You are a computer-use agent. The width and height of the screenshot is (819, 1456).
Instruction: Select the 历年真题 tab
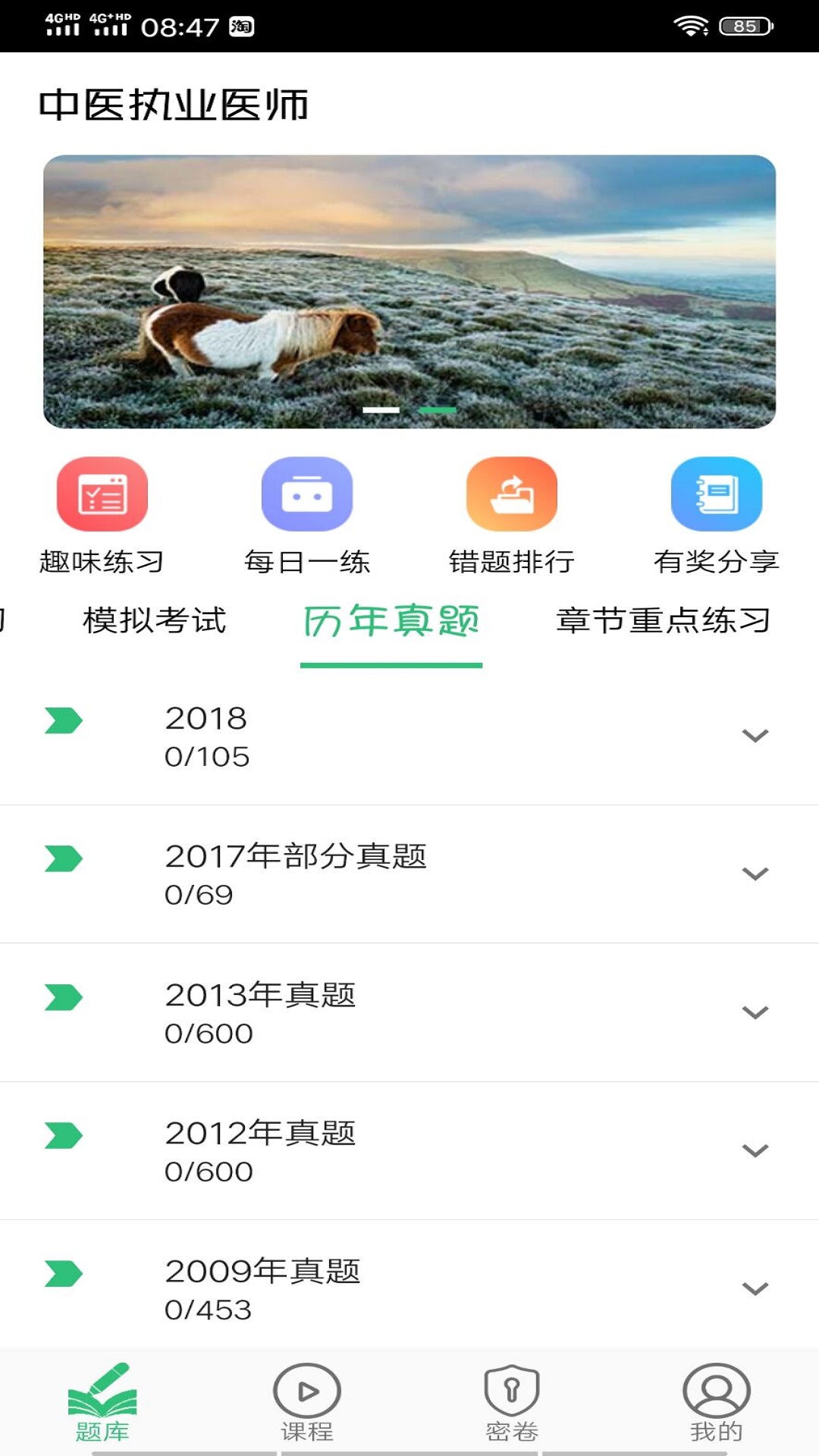click(392, 620)
